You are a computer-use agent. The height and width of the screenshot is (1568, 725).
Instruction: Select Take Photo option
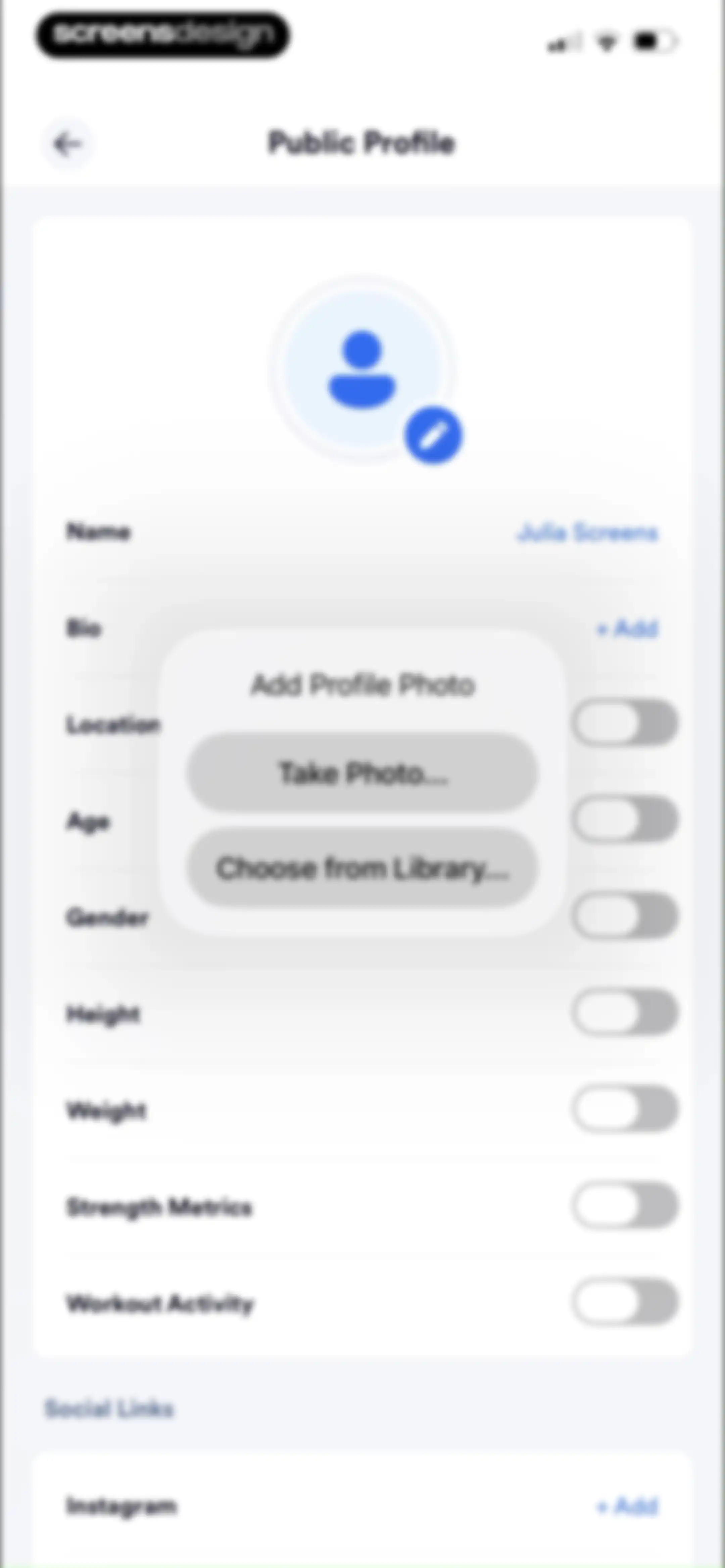click(362, 773)
